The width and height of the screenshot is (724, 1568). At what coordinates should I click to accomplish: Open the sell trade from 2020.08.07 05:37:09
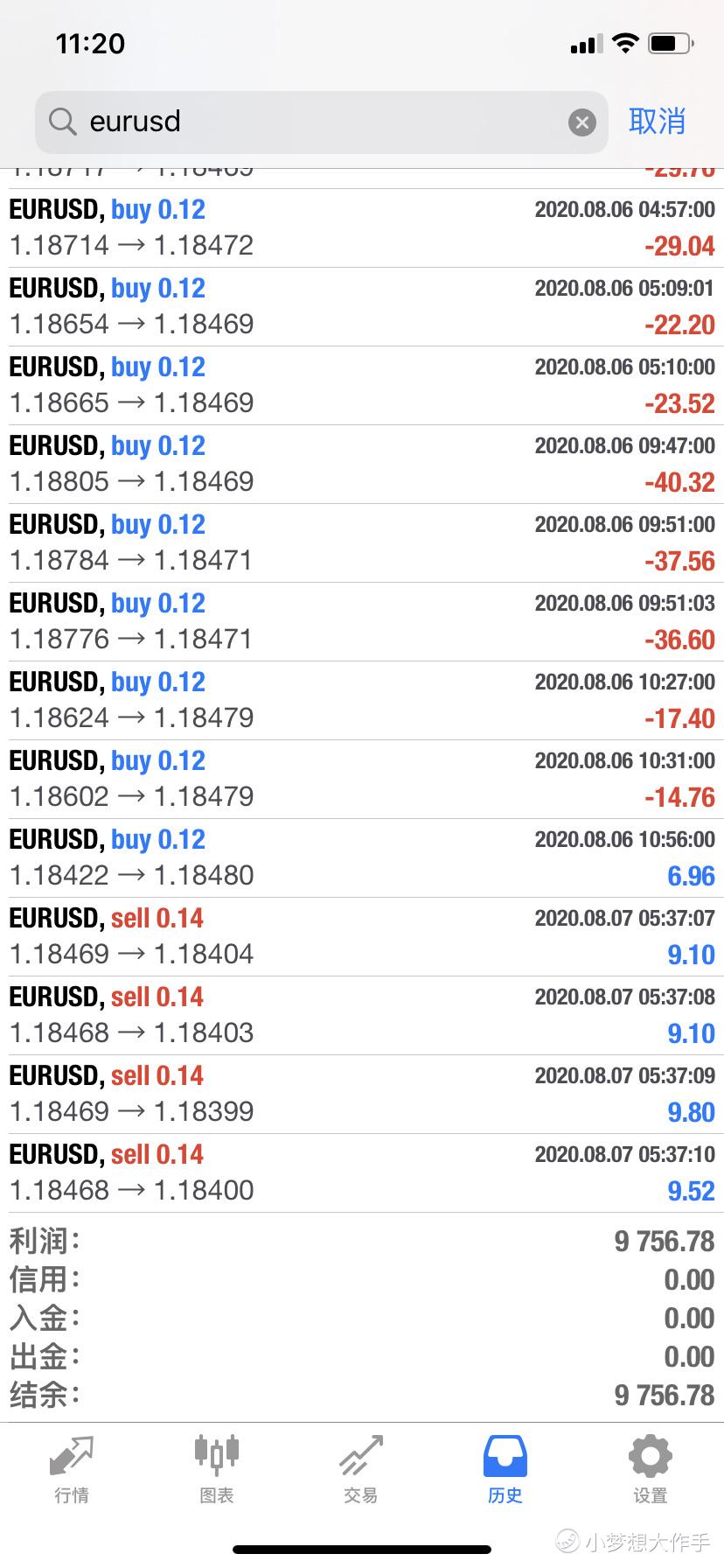pos(362,1095)
